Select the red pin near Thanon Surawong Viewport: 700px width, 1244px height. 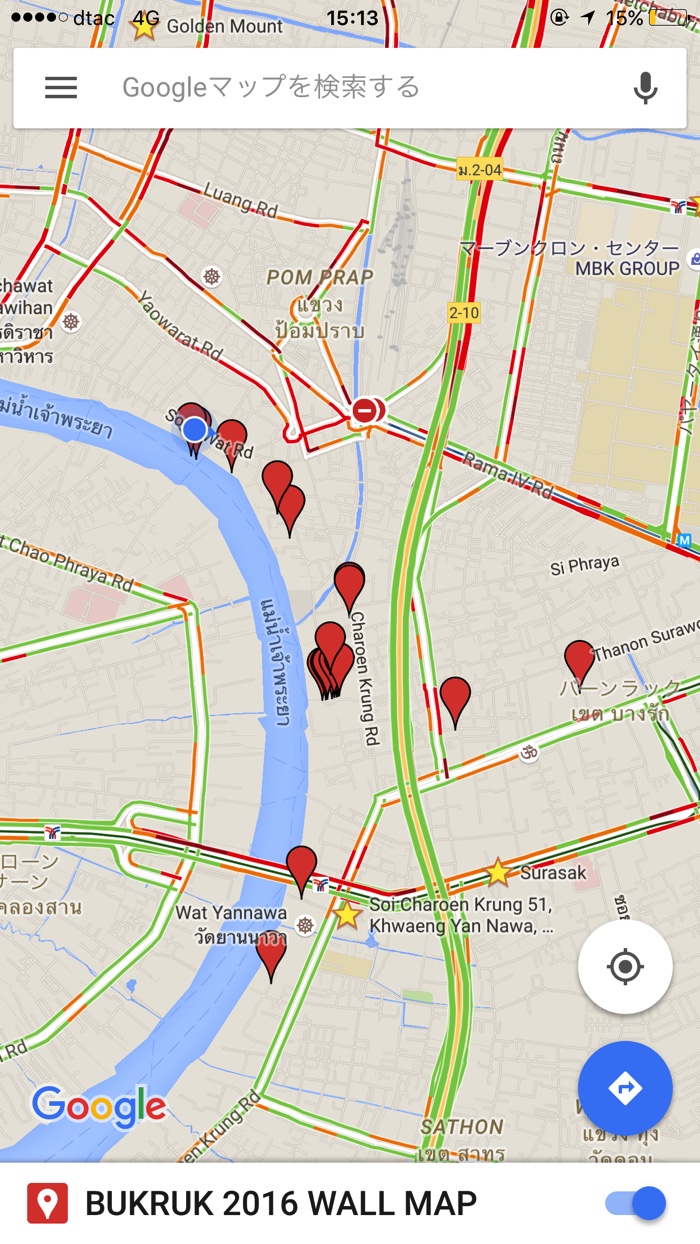coord(580,658)
